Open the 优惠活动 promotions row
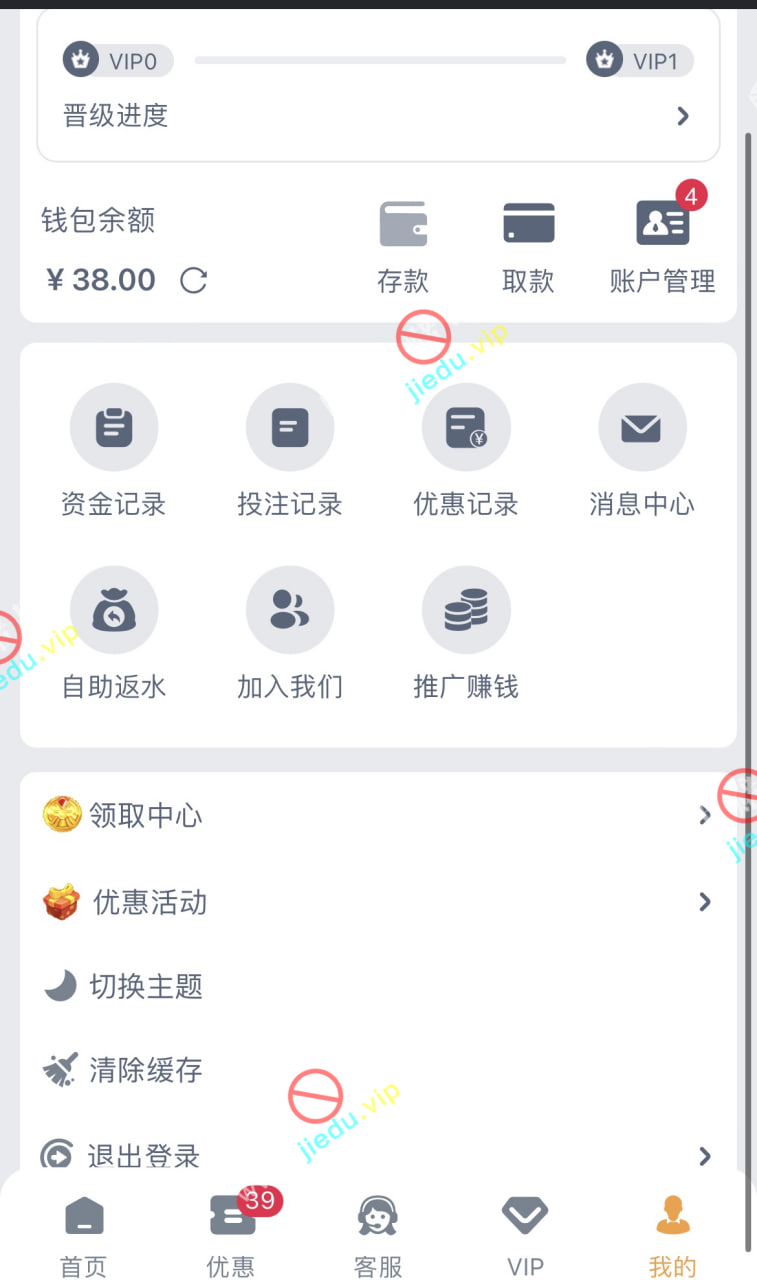The image size is (757, 1280). pos(378,902)
